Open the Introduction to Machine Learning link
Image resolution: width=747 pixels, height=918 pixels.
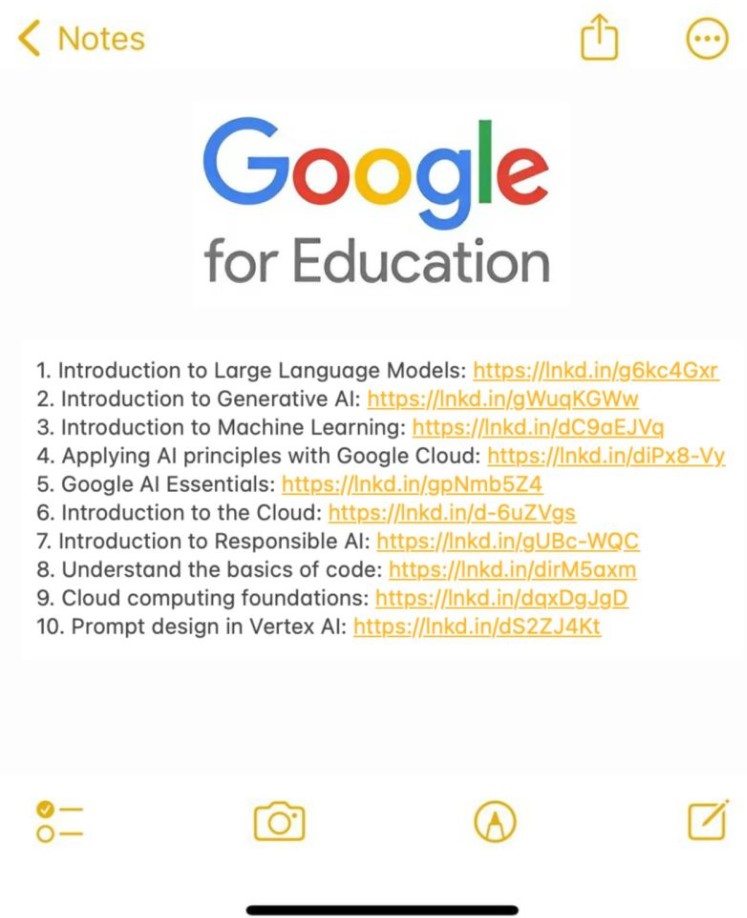coord(538,428)
